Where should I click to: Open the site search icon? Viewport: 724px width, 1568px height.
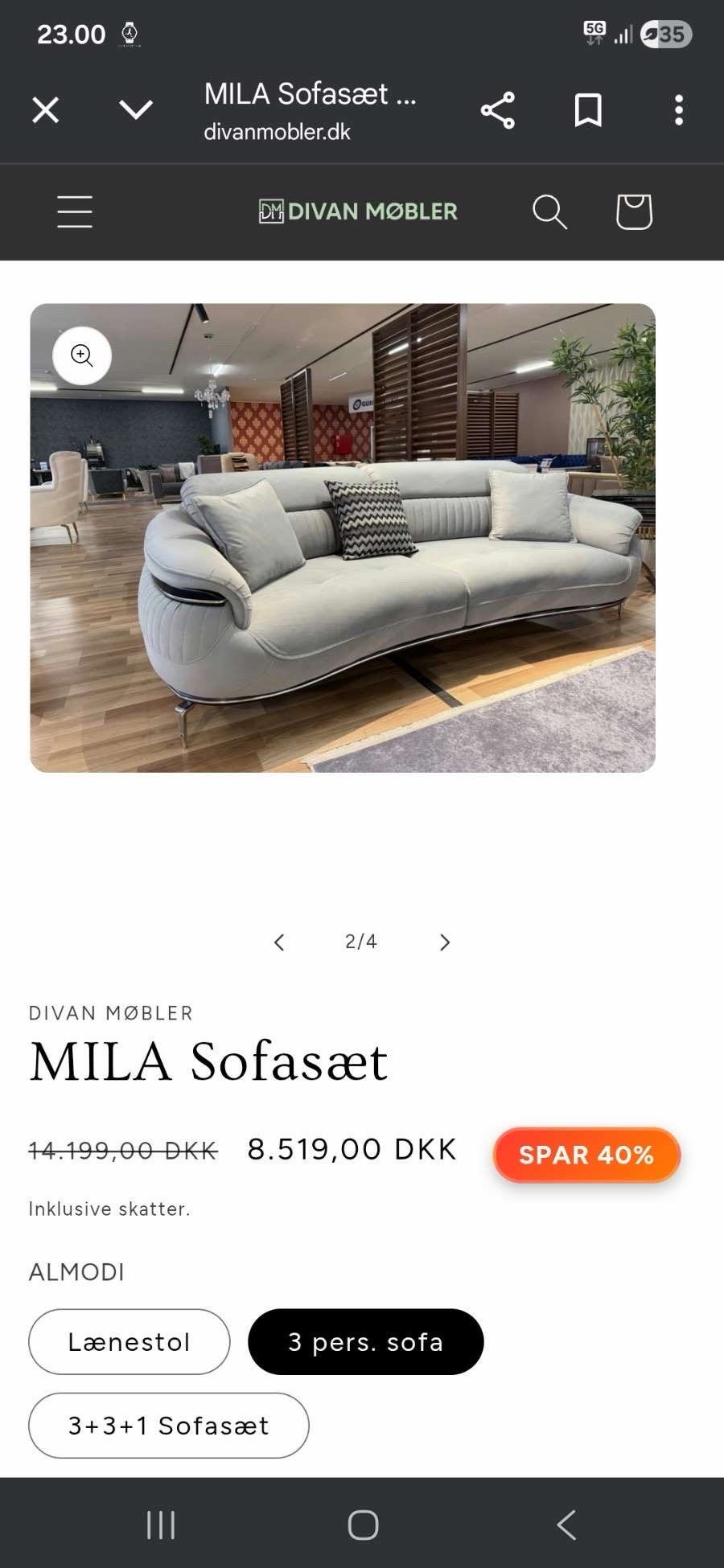[549, 212]
